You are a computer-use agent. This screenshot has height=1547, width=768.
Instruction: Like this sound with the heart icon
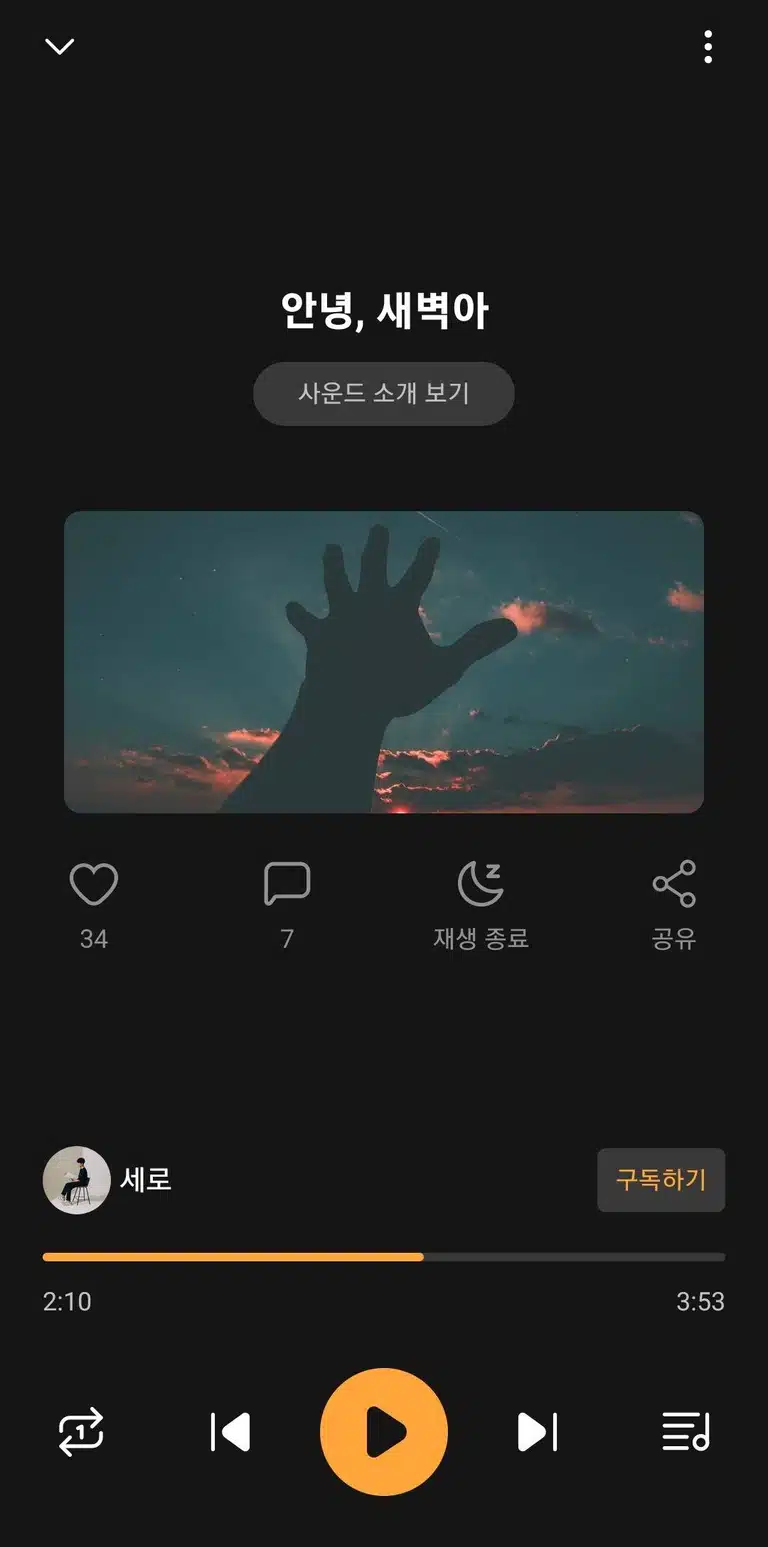pyautogui.click(x=94, y=884)
